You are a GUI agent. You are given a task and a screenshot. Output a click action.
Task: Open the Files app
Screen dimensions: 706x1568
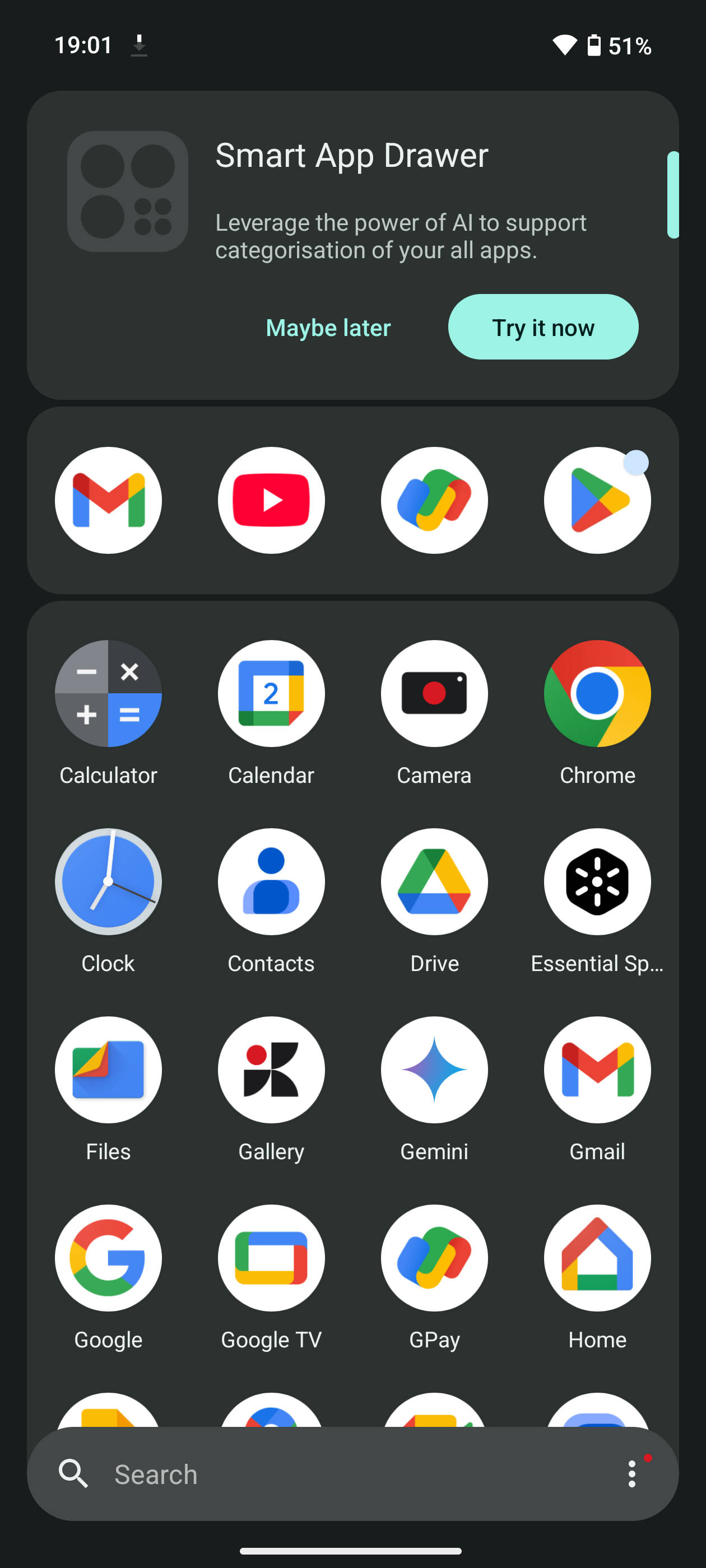click(x=108, y=1070)
